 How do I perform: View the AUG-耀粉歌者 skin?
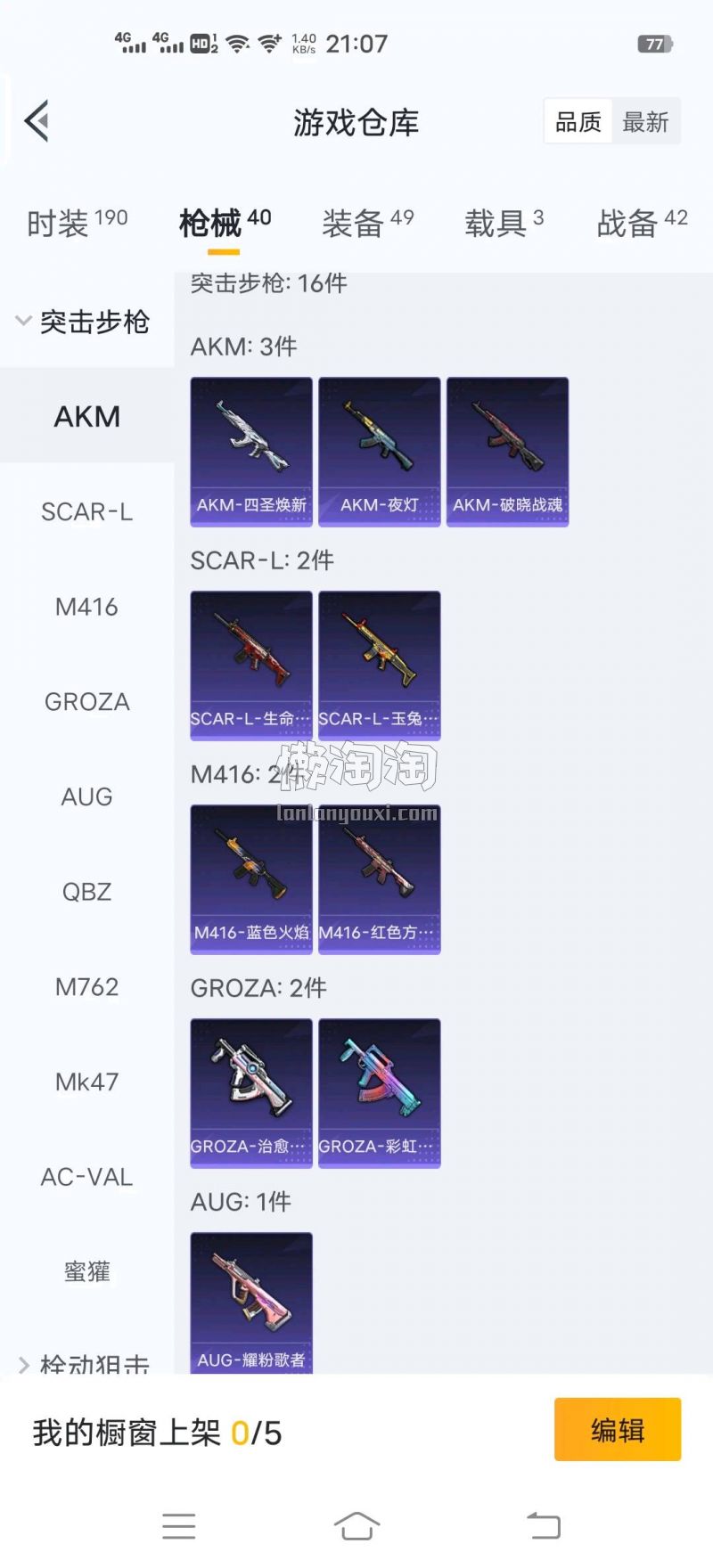251,1301
